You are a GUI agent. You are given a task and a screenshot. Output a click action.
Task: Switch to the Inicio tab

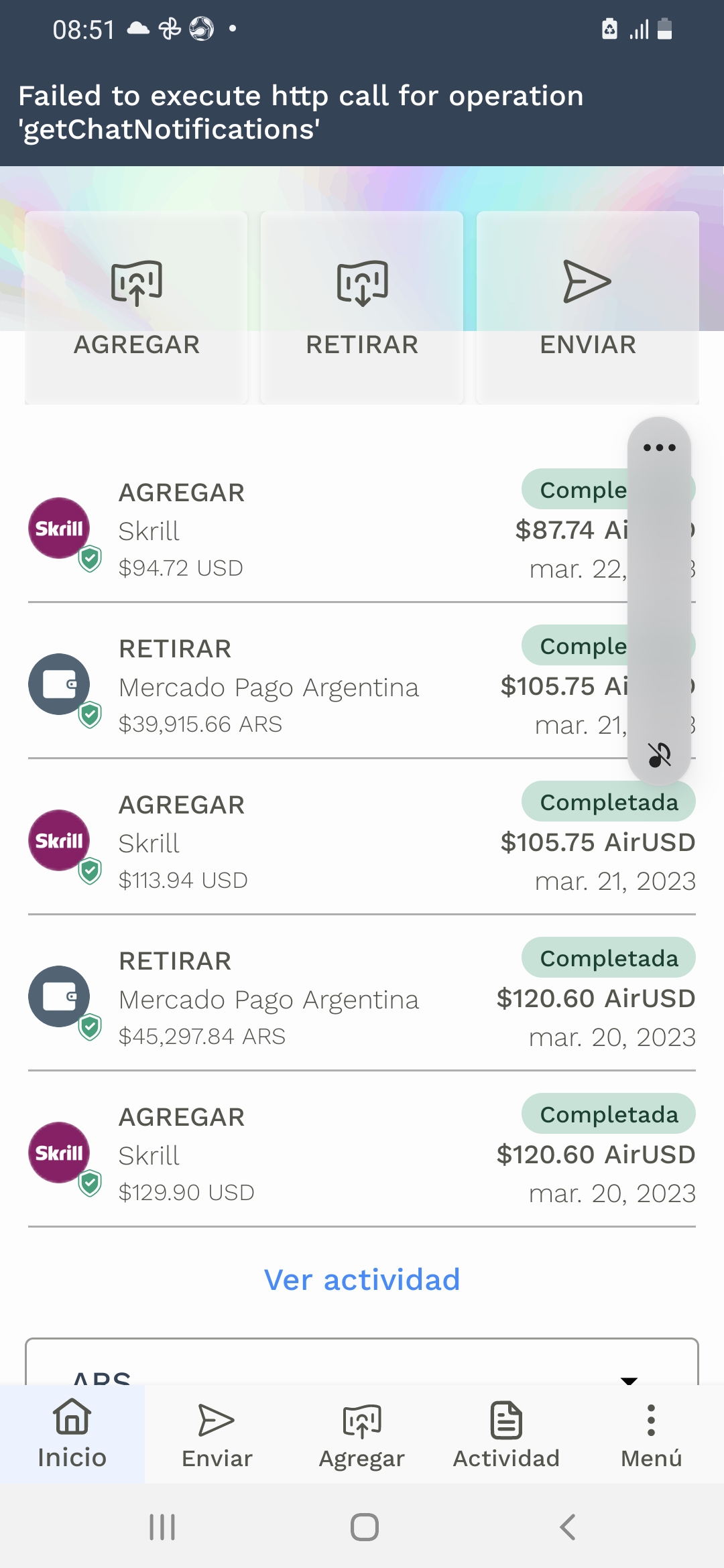point(72,1435)
